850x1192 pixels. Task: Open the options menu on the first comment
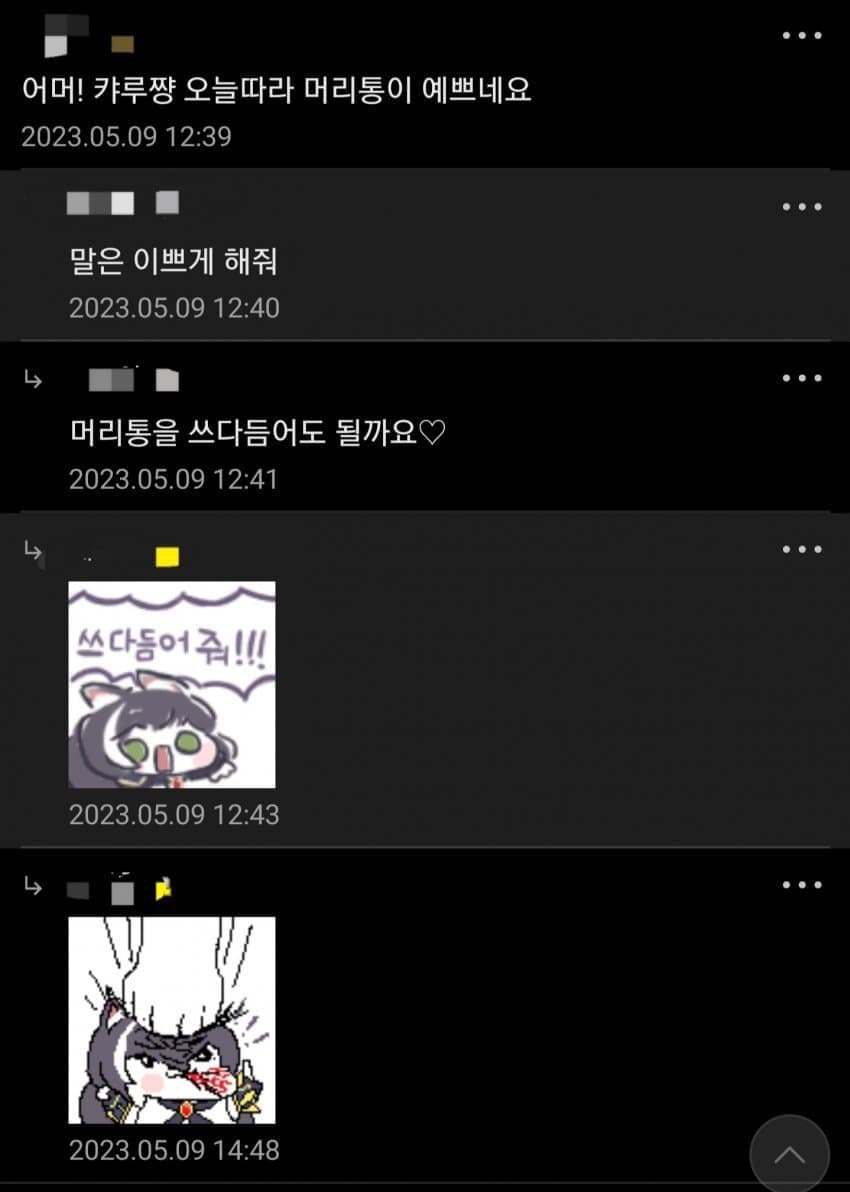tap(800, 35)
